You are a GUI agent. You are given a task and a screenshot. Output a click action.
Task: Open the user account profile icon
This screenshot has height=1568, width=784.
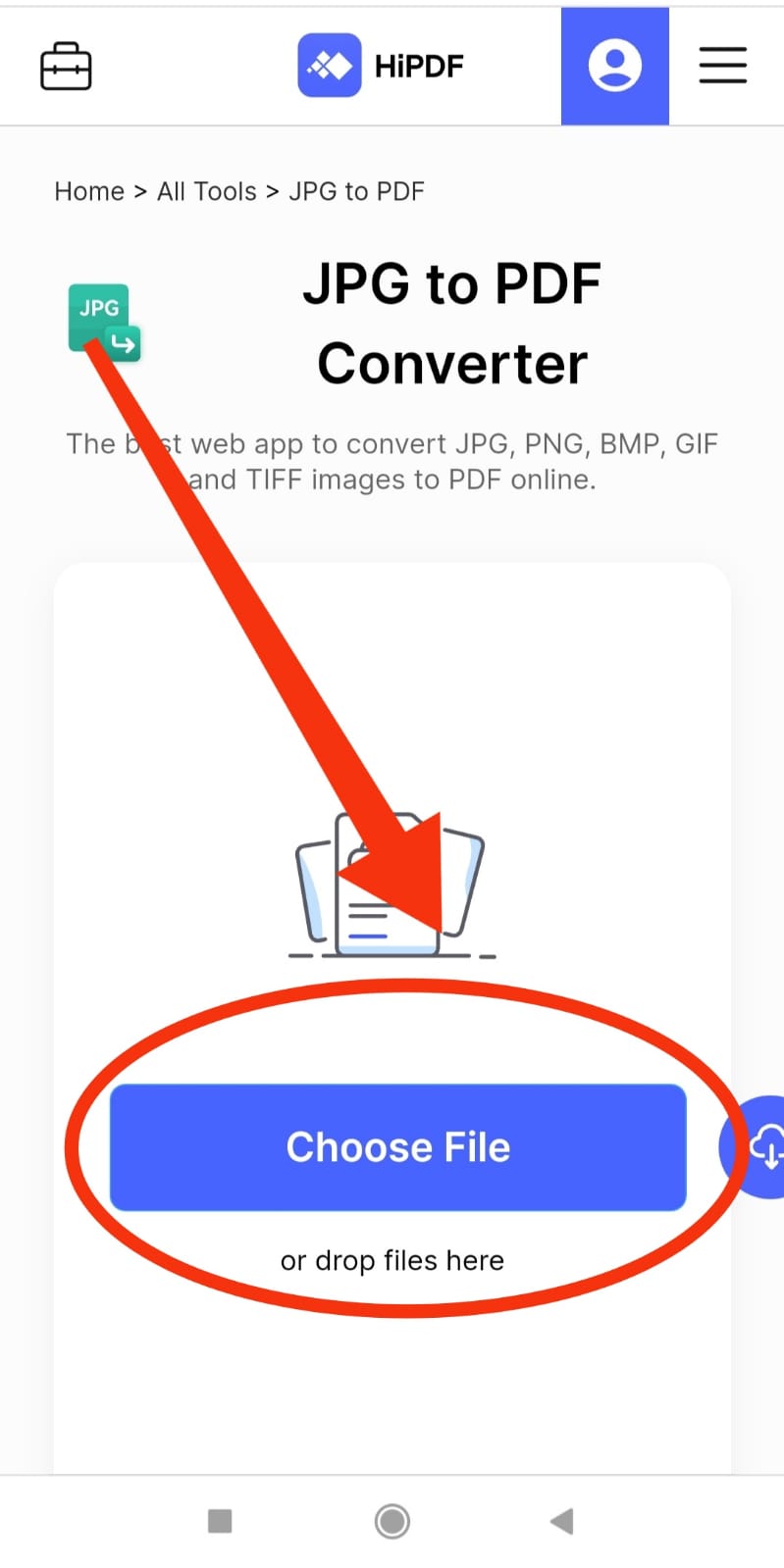(x=614, y=66)
